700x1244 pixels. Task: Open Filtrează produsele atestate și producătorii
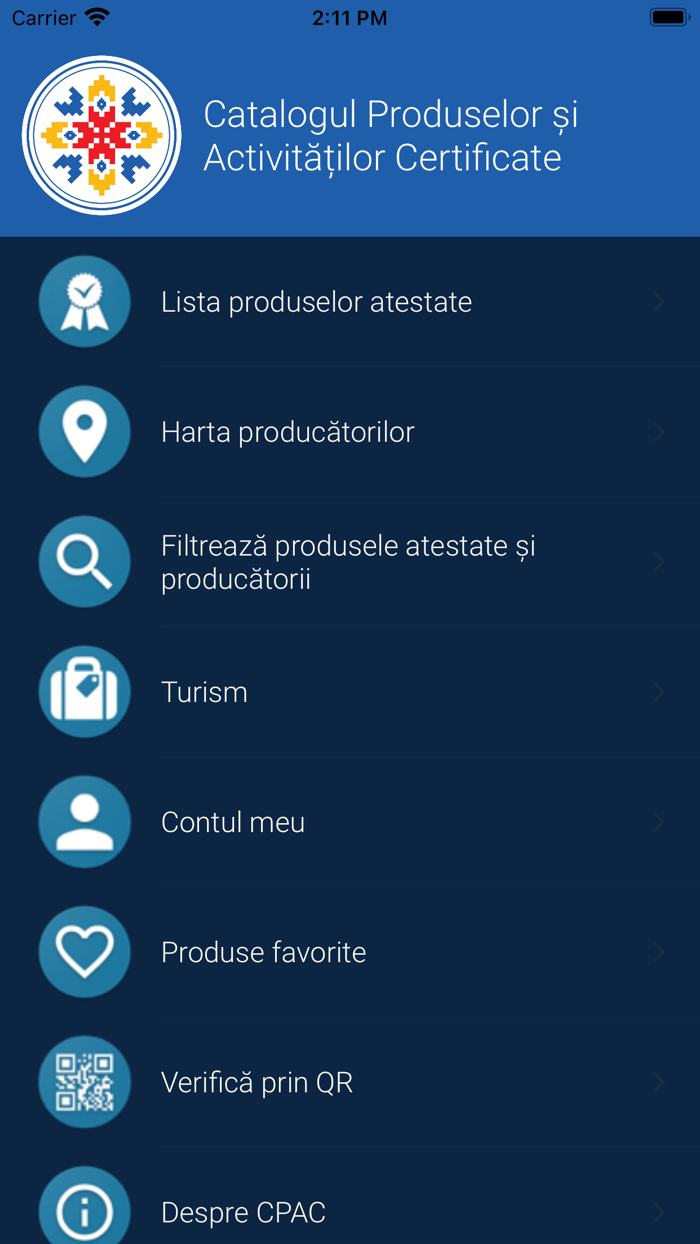348,562
